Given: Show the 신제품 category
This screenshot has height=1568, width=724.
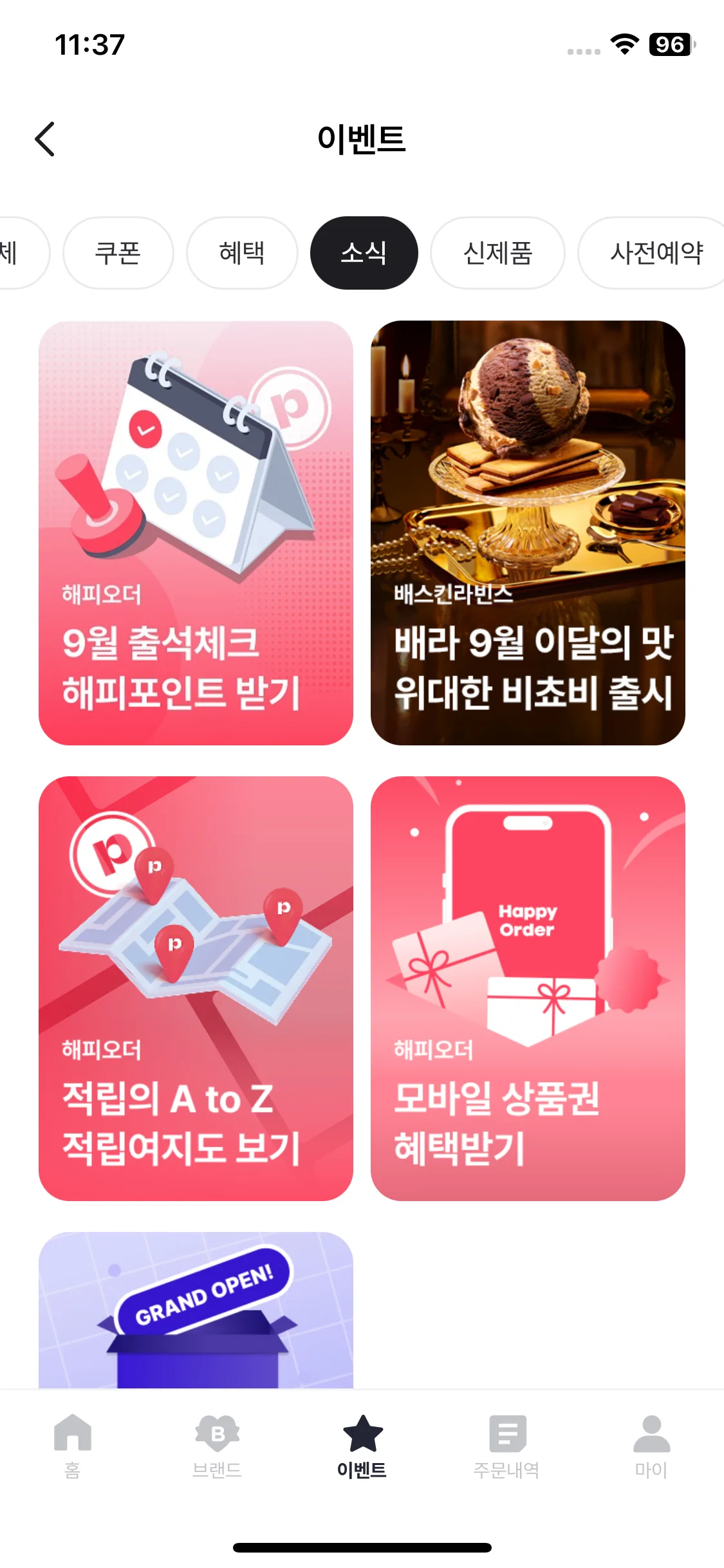Looking at the screenshot, I should (x=497, y=253).
